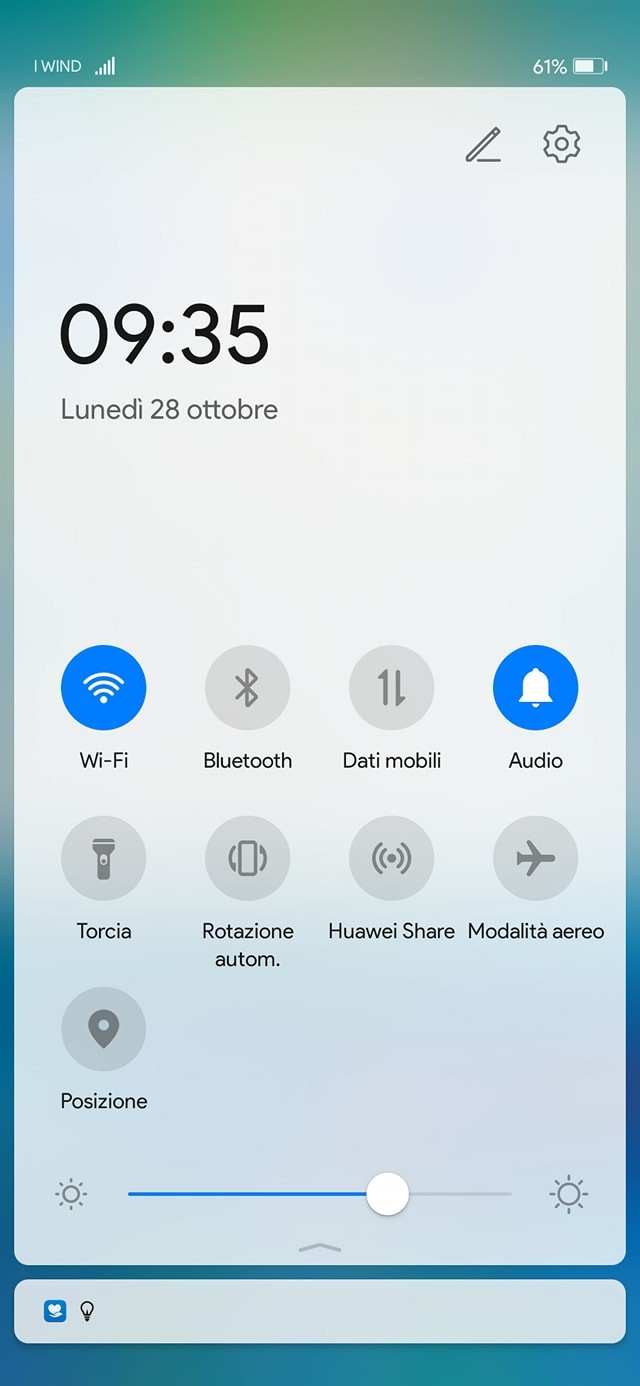This screenshot has width=640, height=1386.
Task: Turn on Posizione
Action: point(104,1029)
